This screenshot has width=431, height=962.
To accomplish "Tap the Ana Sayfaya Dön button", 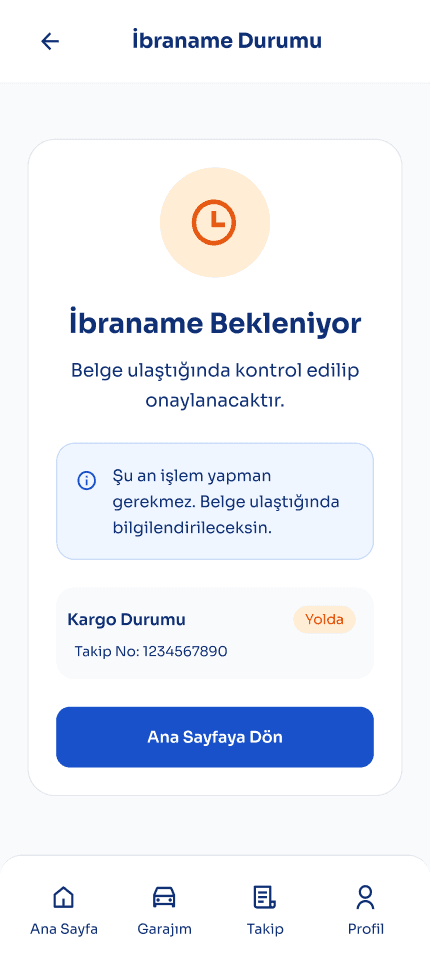I will click(215, 737).
